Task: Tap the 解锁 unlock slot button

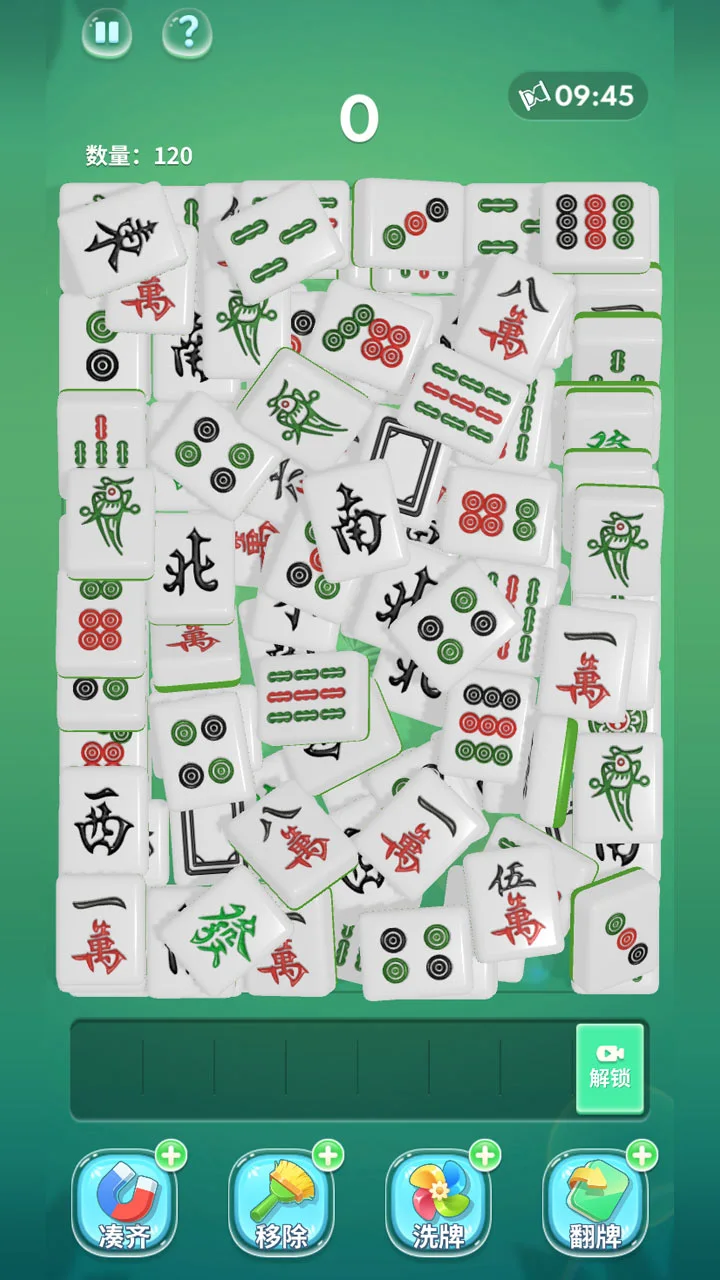Action: 610,1068
